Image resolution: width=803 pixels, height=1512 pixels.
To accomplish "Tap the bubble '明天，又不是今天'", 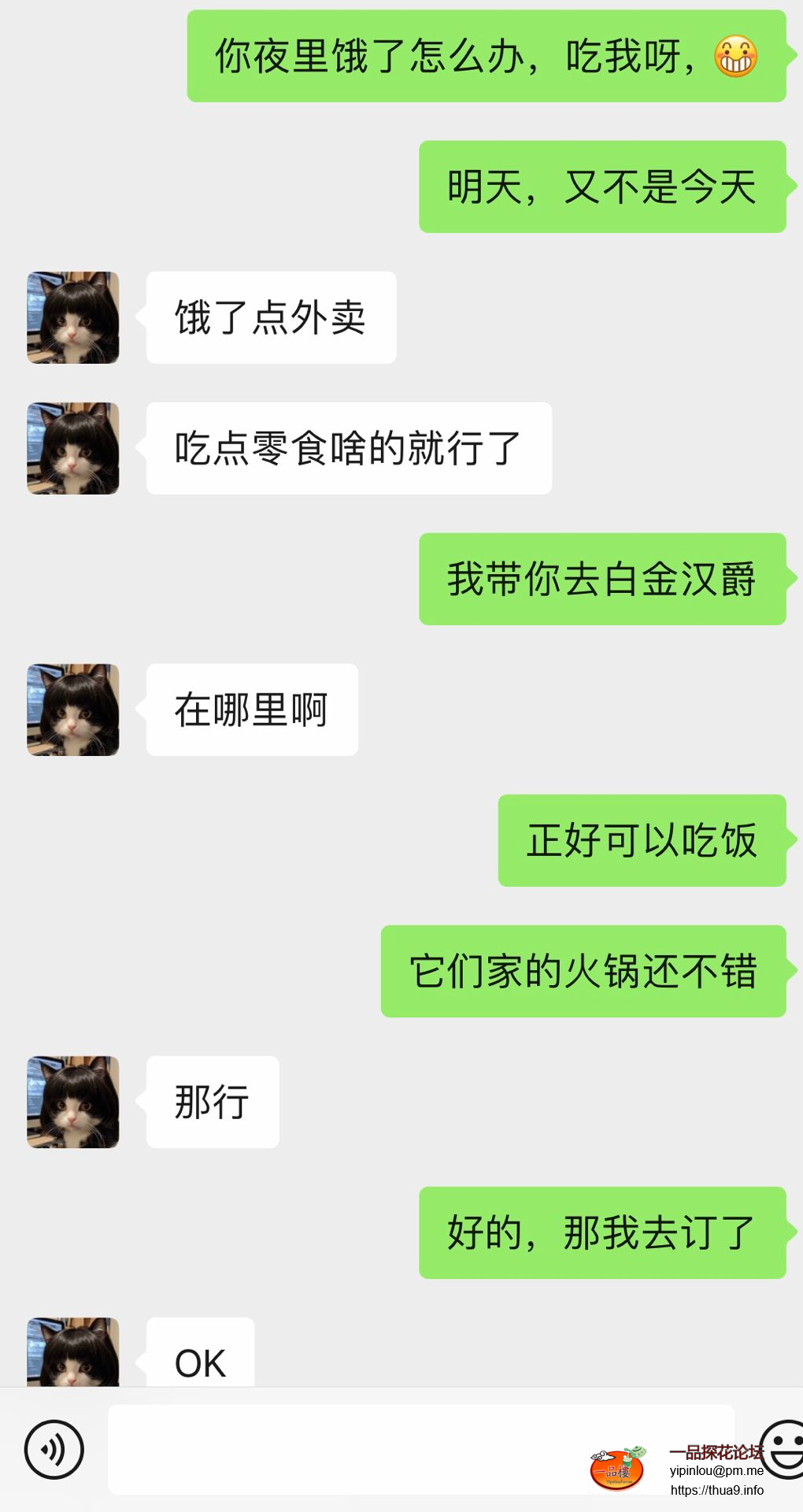I will pos(601,186).
